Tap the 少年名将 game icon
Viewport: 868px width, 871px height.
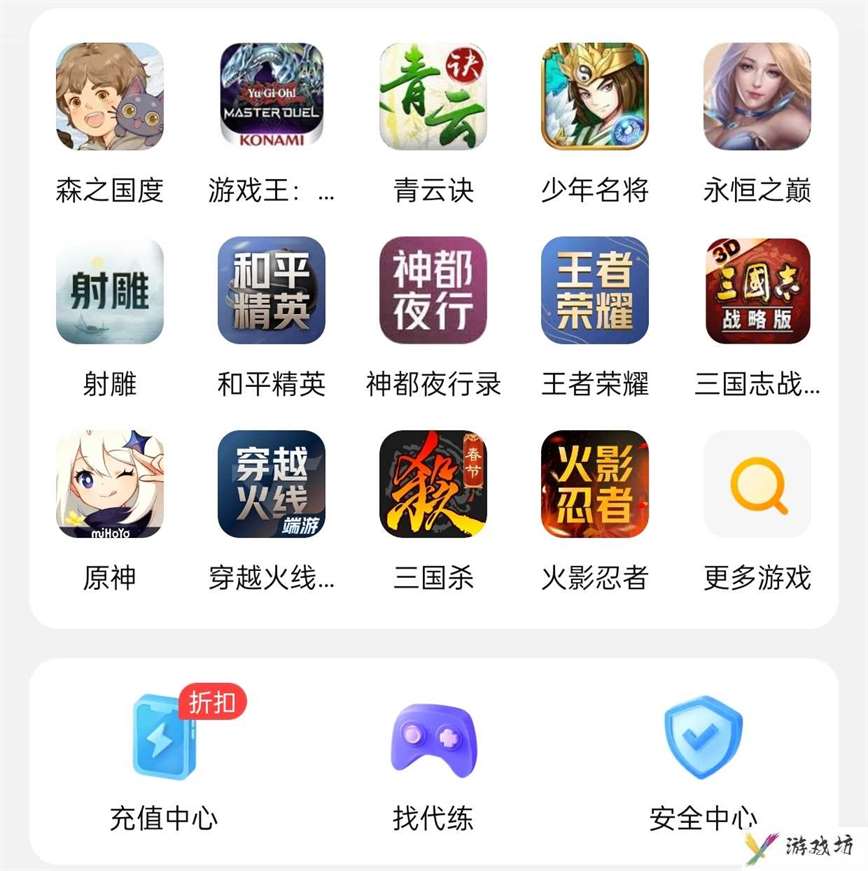595,96
